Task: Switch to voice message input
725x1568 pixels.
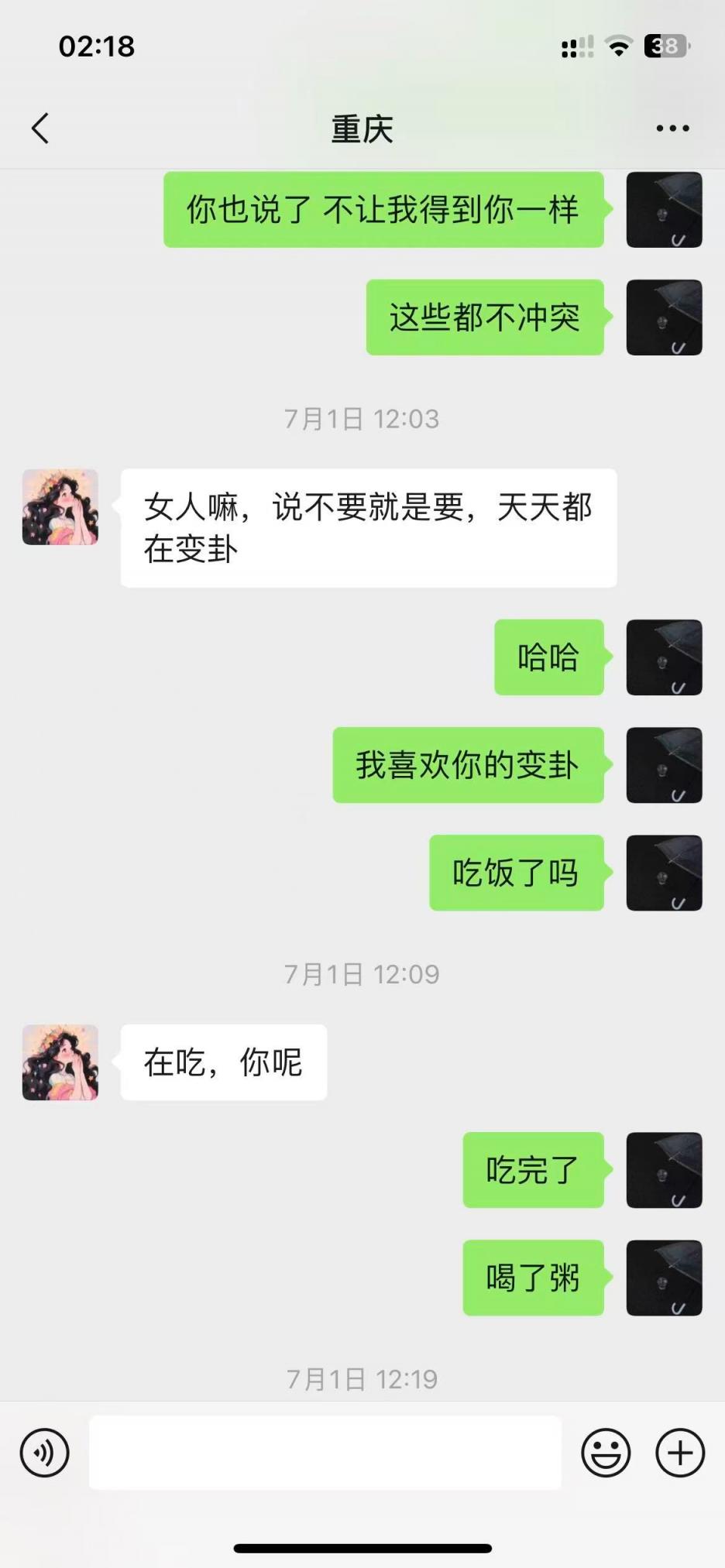Action: point(45,1453)
